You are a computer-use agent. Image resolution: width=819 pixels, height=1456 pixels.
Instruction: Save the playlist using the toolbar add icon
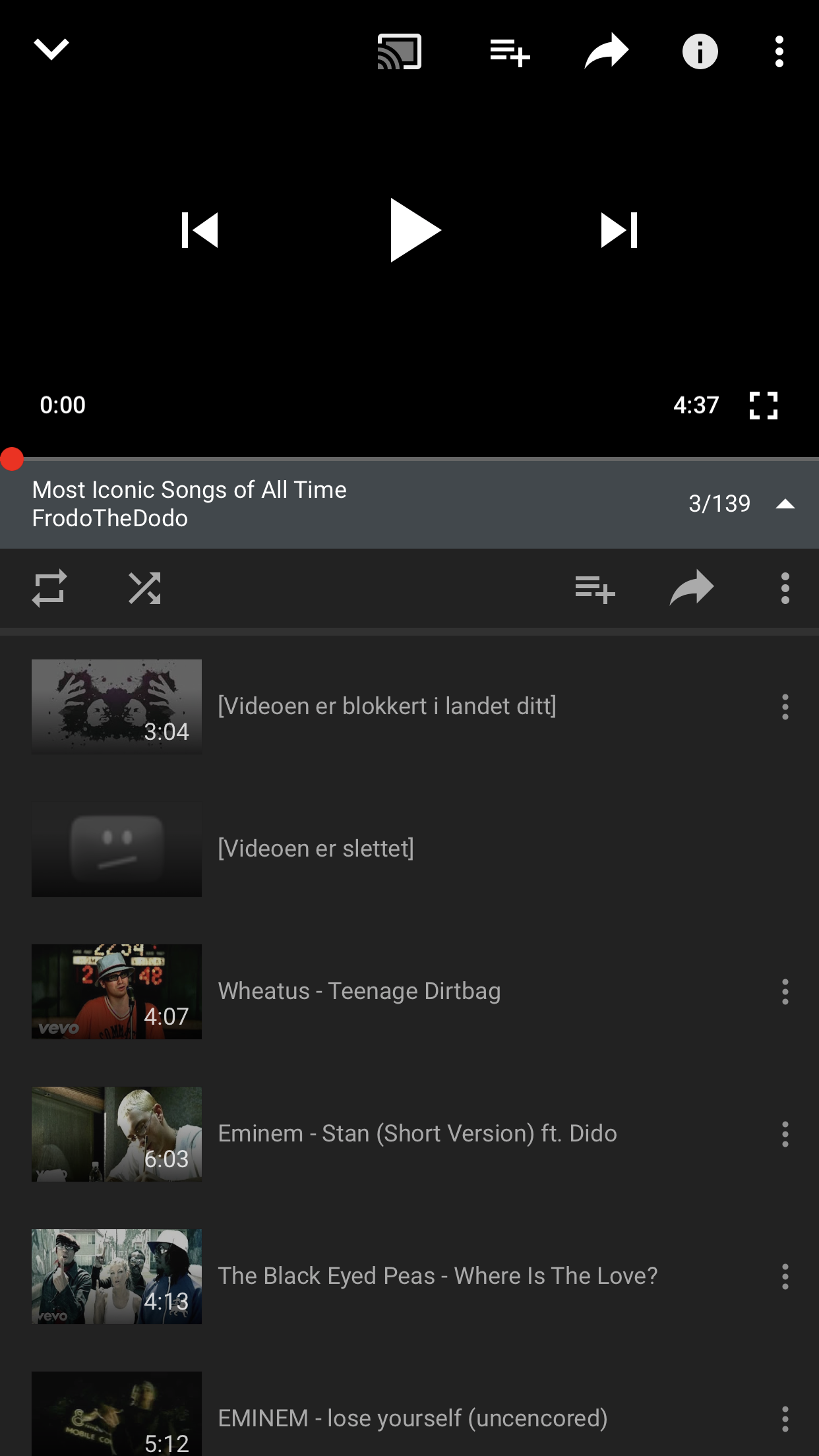coord(595,588)
